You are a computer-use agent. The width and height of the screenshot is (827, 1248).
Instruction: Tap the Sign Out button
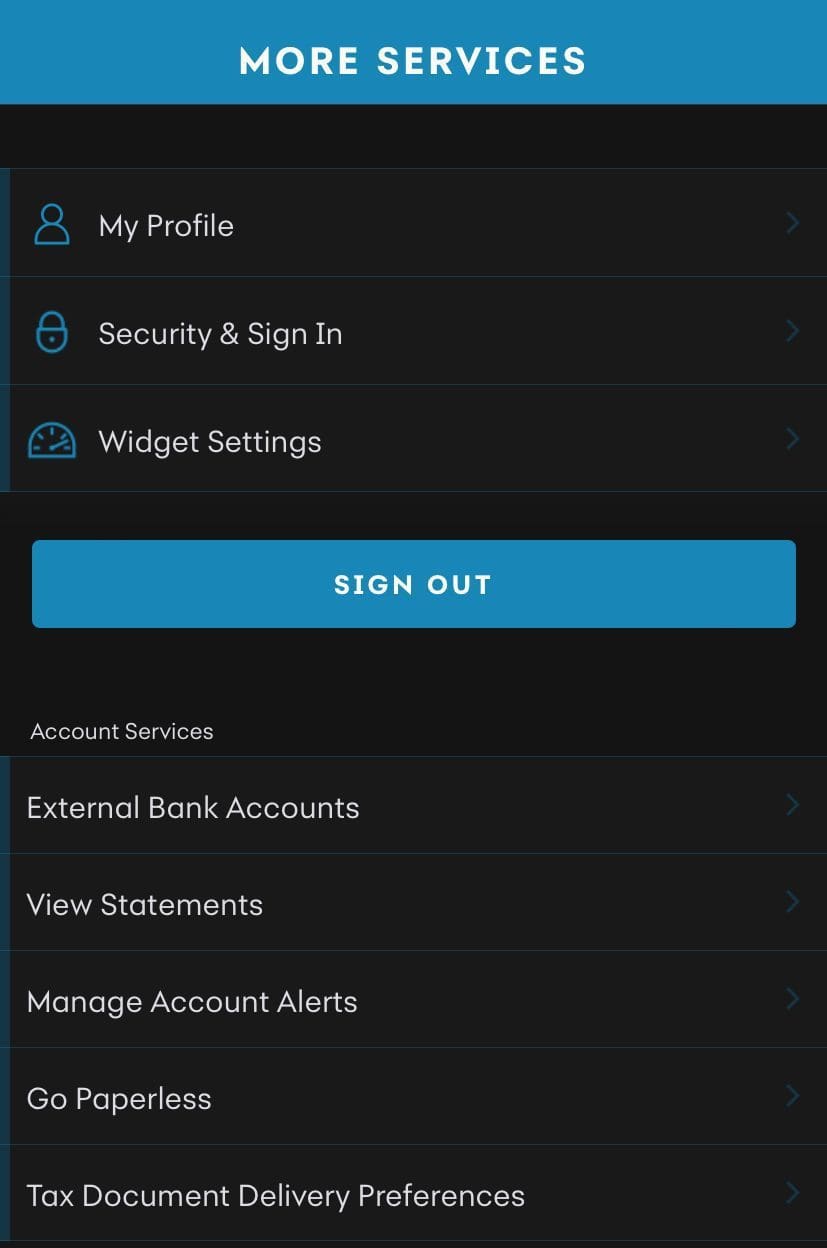point(413,583)
